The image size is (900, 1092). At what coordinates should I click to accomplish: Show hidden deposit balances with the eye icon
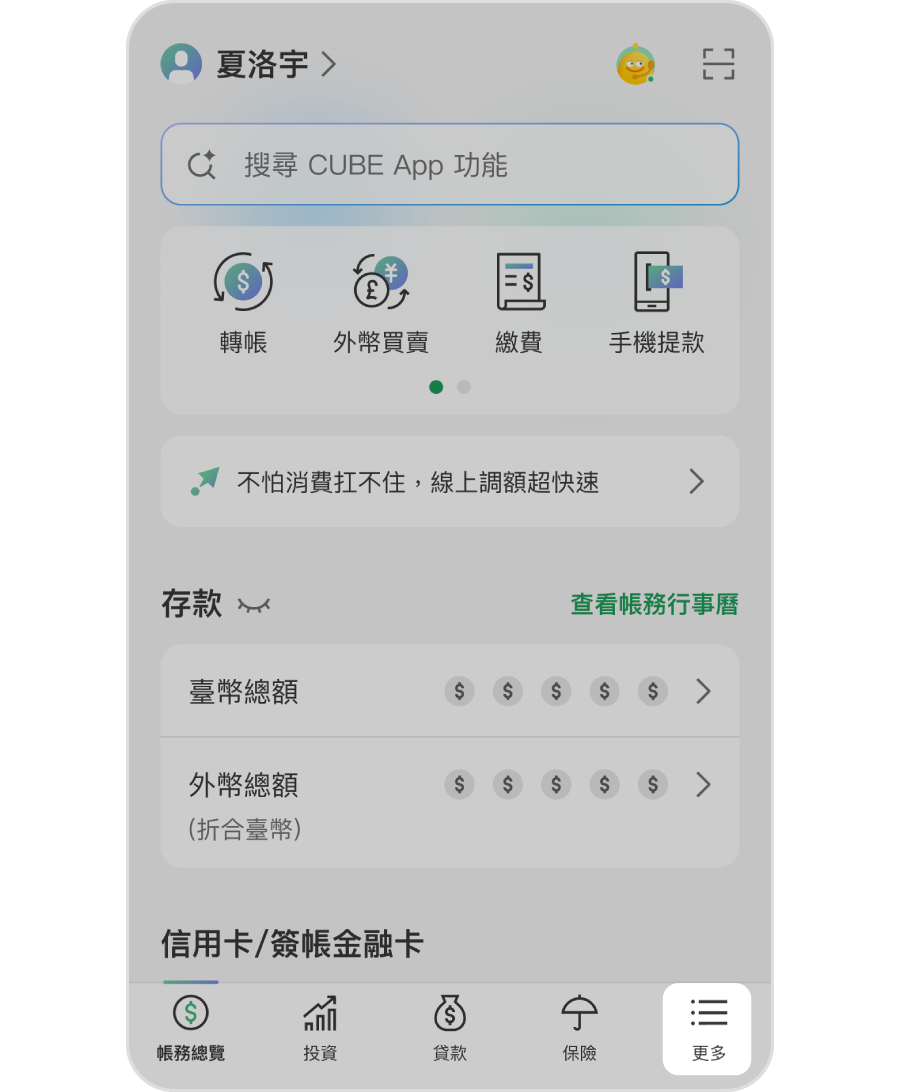click(253, 605)
